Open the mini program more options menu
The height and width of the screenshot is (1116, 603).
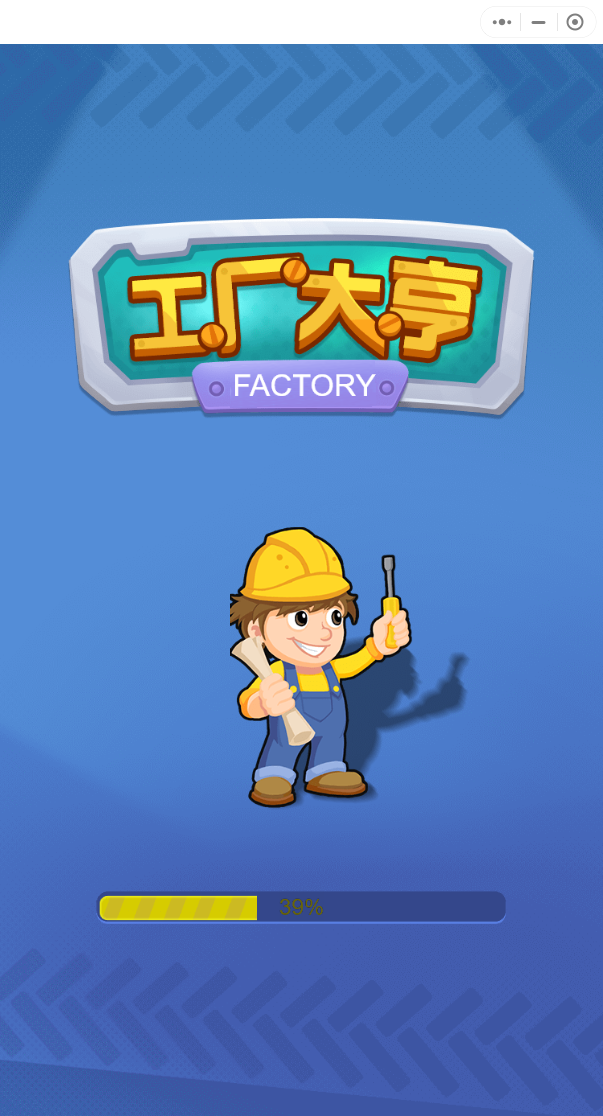coord(502,22)
